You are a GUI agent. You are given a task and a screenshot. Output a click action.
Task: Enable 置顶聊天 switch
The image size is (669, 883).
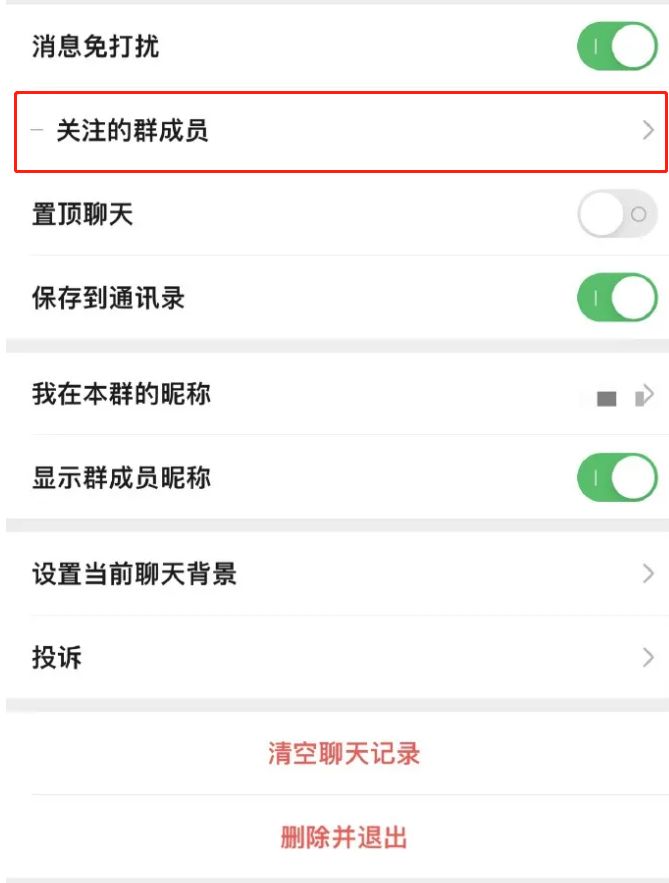pyautogui.click(x=617, y=214)
